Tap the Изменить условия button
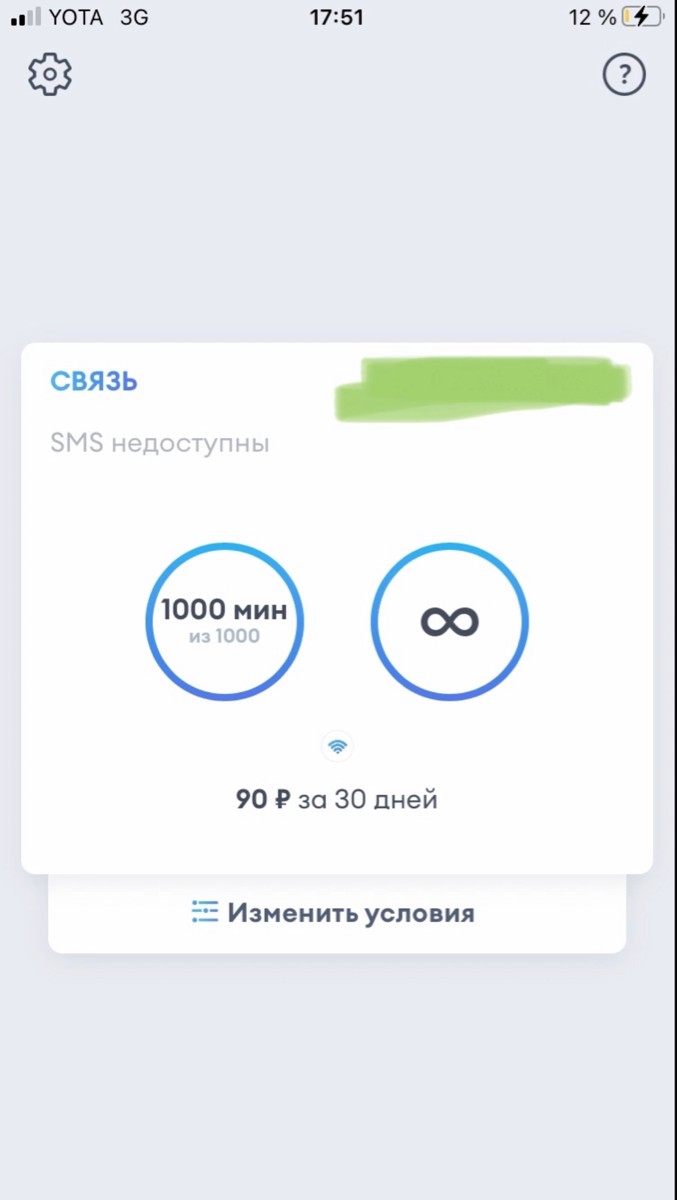 pos(336,913)
